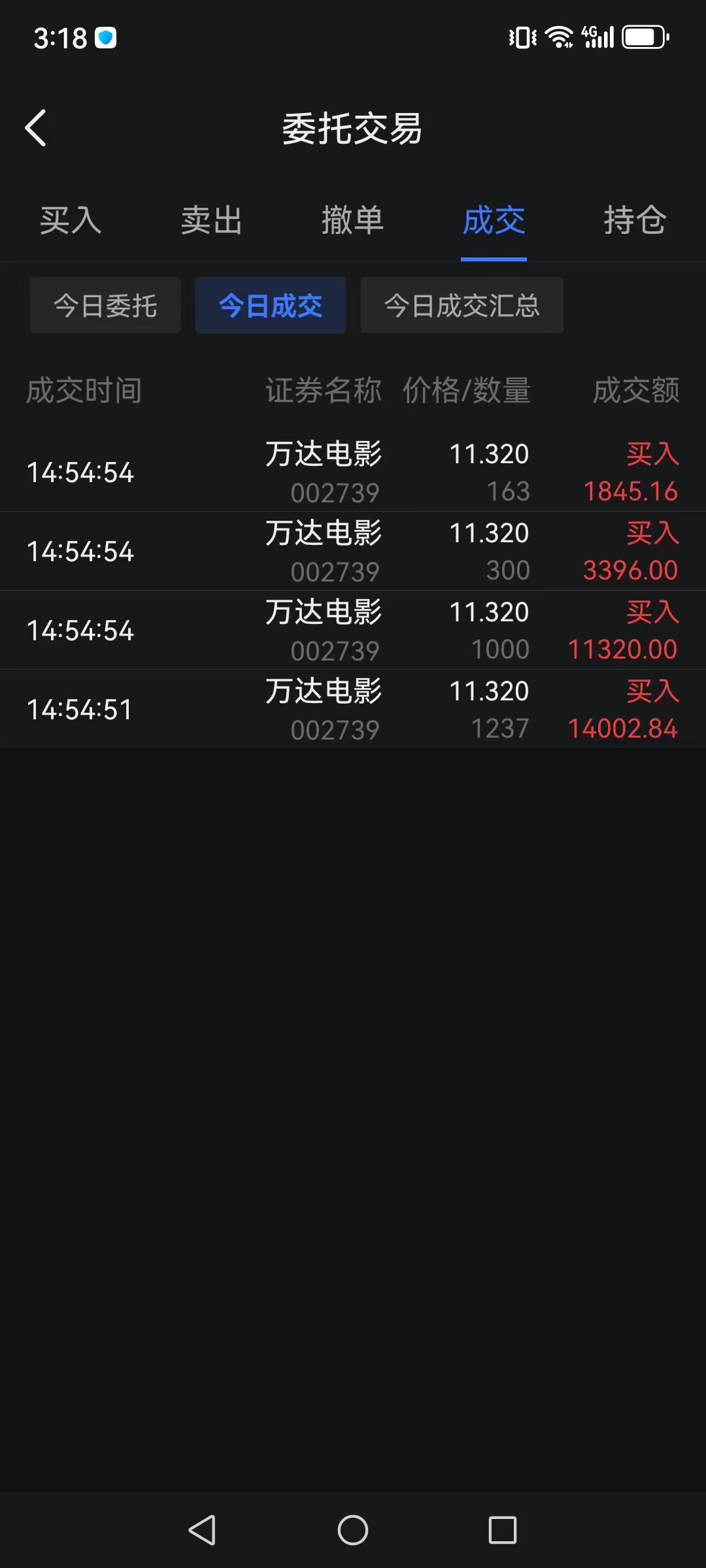View 今日成交汇总 summary
The width and height of the screenshot is (706, 1568).
tap(462, 306)
